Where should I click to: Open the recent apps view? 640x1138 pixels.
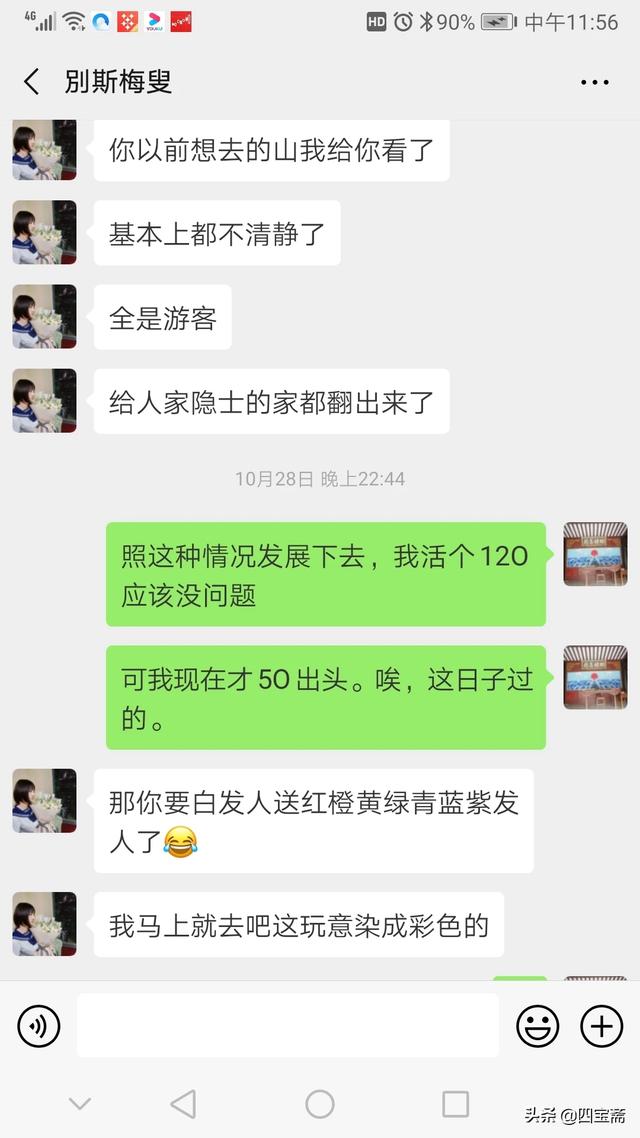point(455,1104)
